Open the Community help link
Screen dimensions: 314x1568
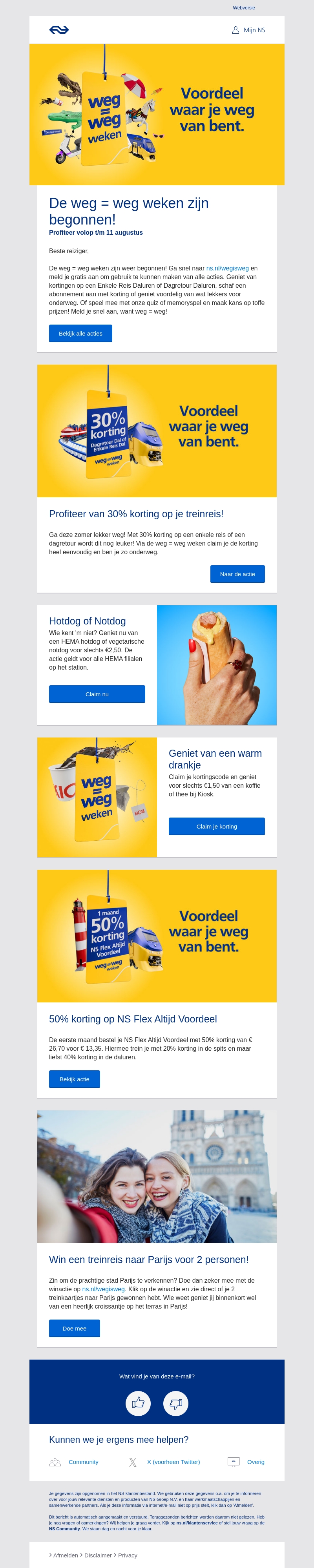(83, 1462)
